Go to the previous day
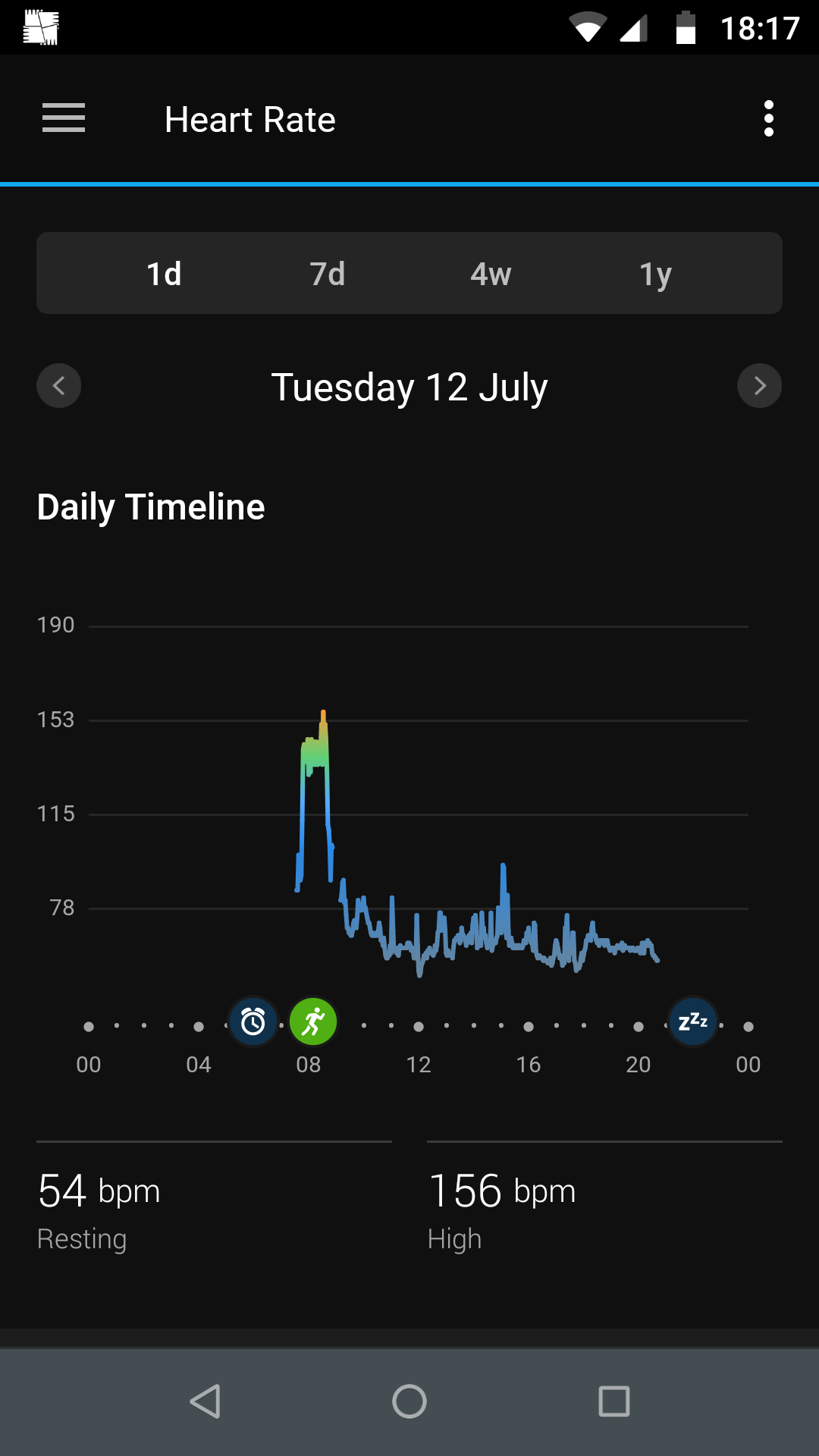Image resolution: width=819 pixels, height=1456 pixels. pyautogui.click(x=59, y=386)
